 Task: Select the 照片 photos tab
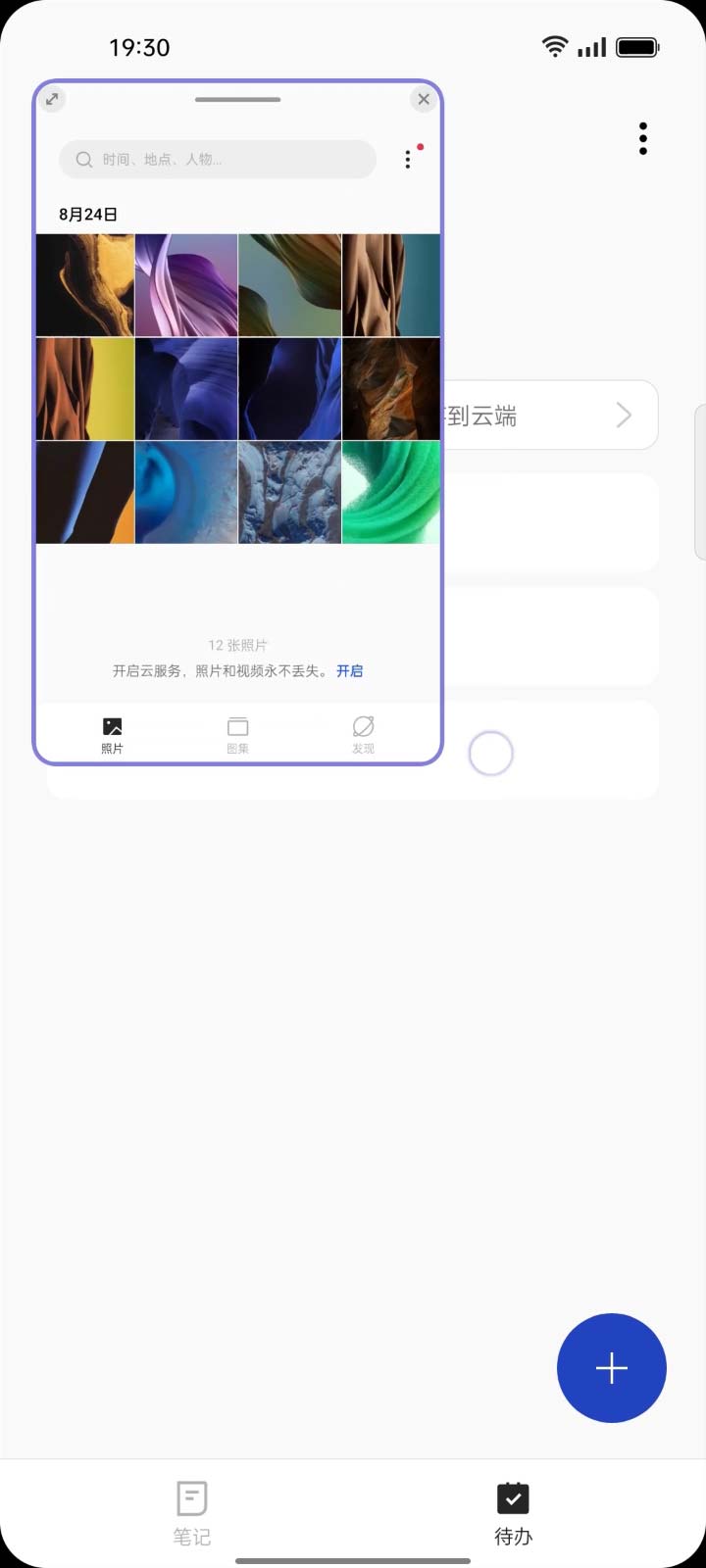click(113, 734)
